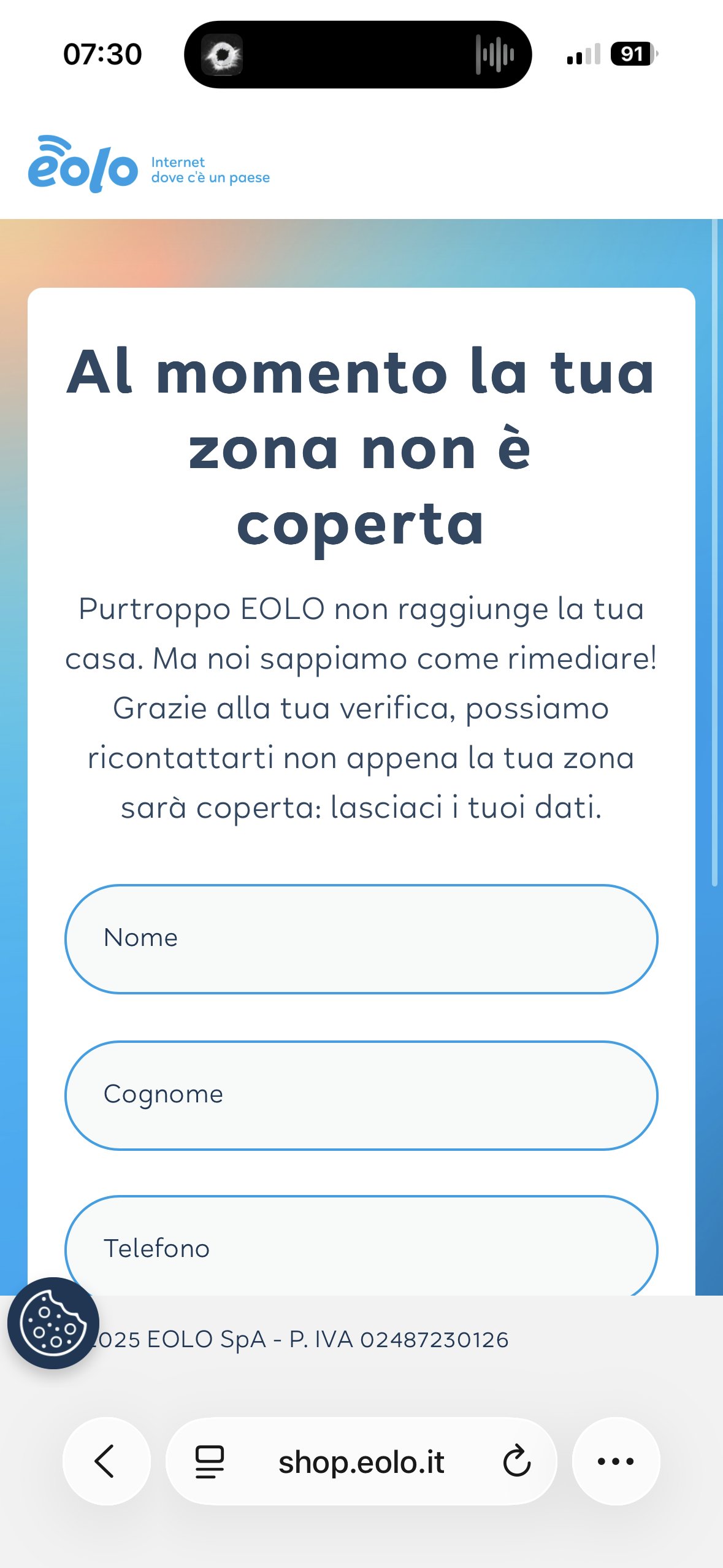
Task: Edit the shop.eolo.it address bar
Action: pos(361,1461)
